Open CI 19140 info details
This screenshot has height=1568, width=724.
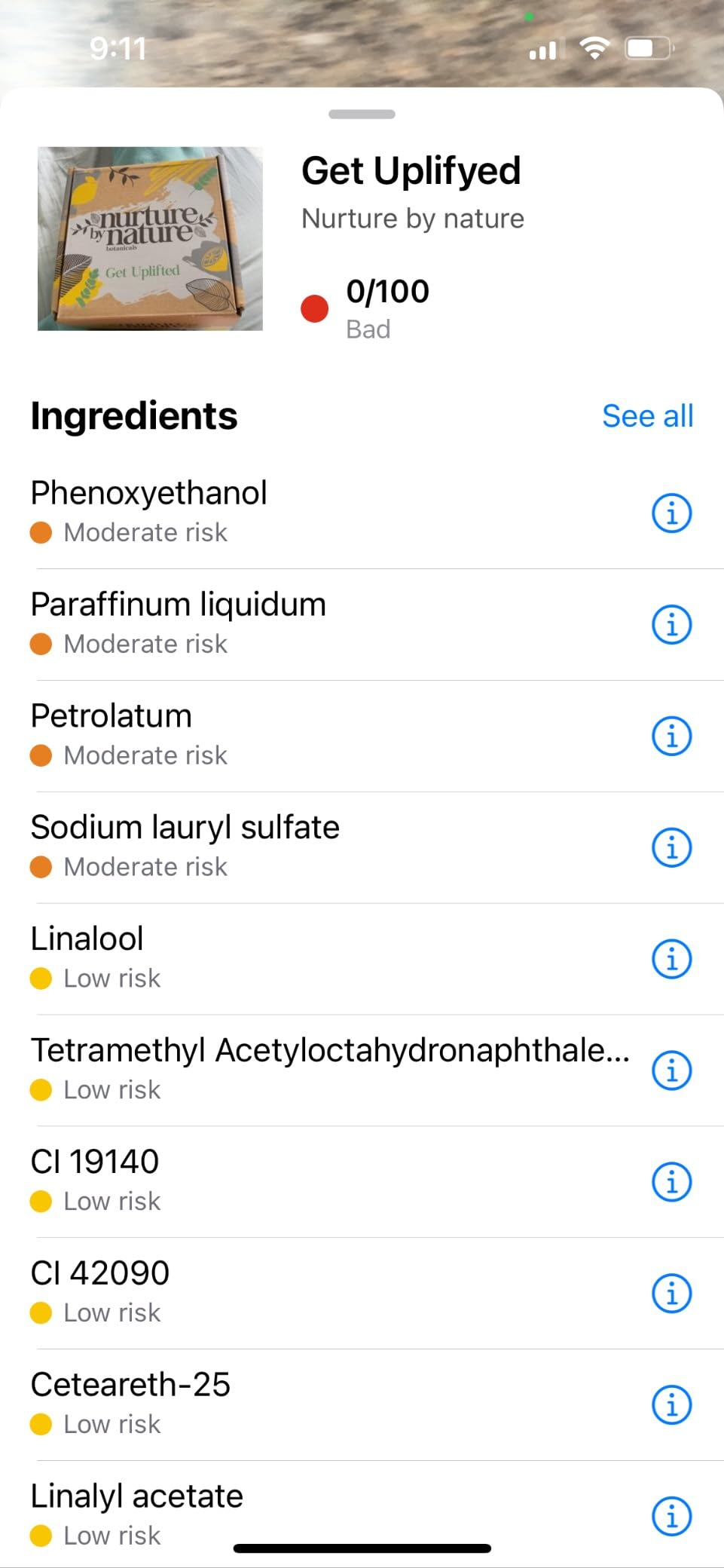(x=671, y=1182)
